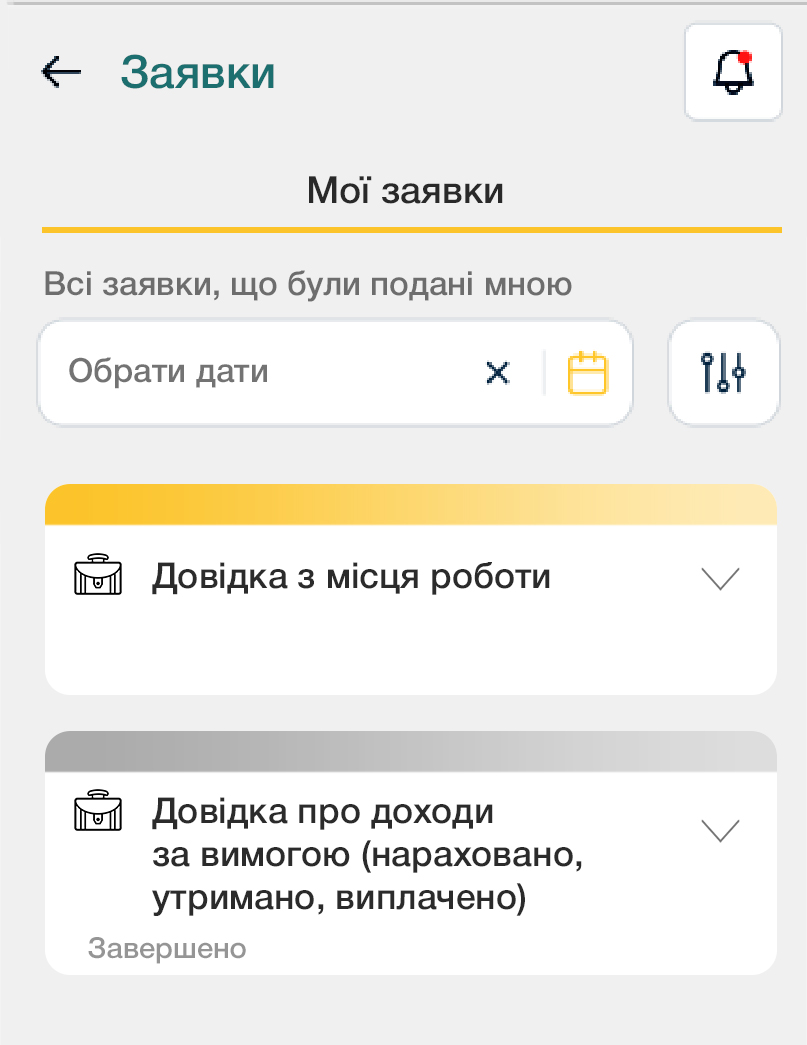
Task: Open the notifications bell
Action: [x=733, y=72]
